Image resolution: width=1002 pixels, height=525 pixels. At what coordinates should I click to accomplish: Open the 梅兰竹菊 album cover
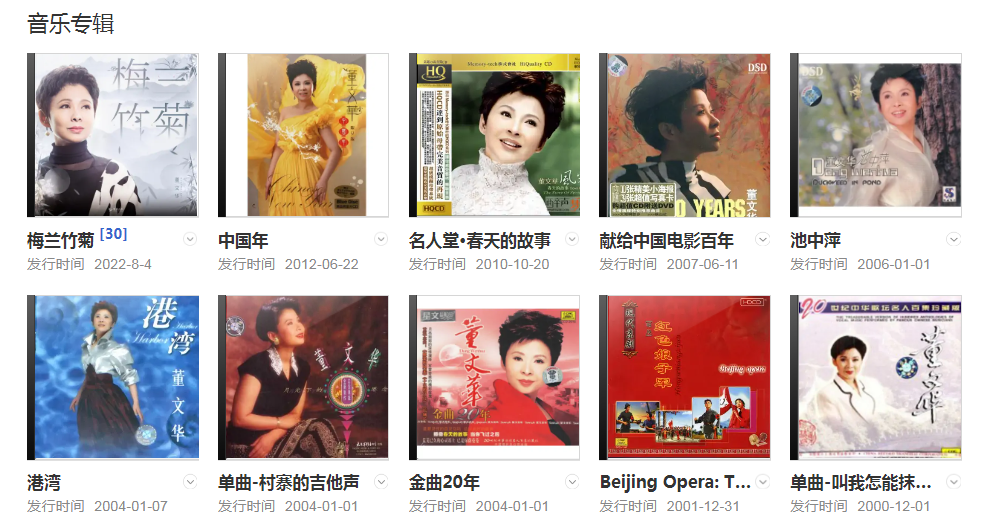click(113, 135)
